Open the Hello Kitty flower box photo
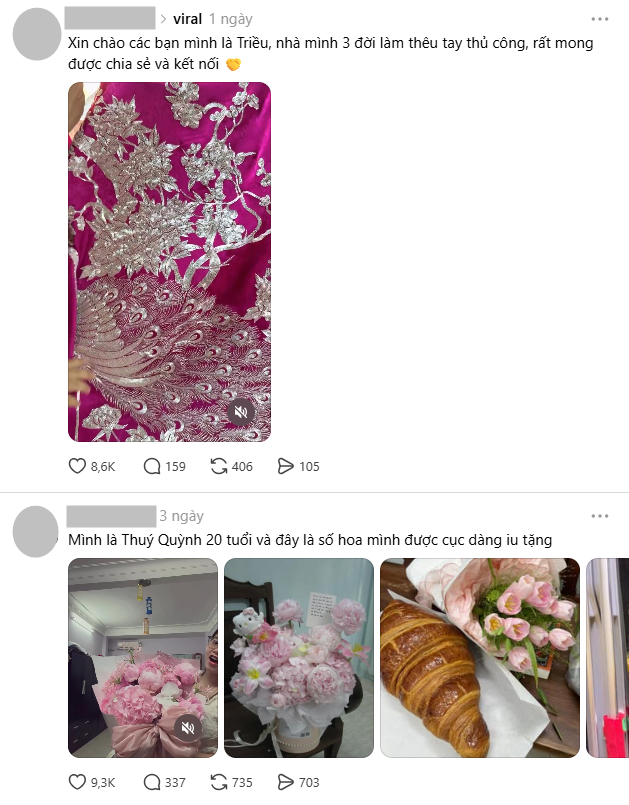 (x=298, y=657)
